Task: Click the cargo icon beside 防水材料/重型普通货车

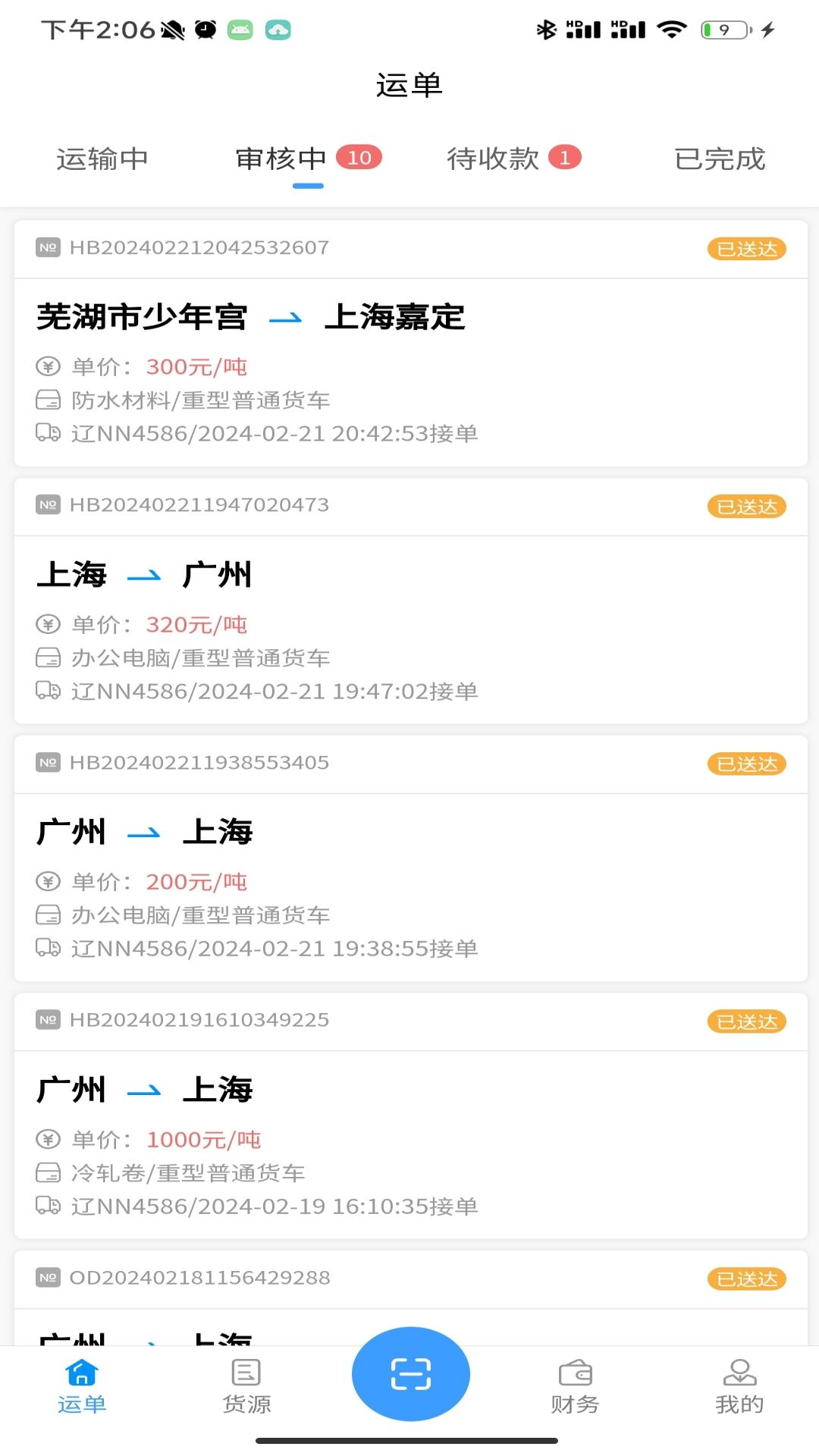Action: (x=48, y=400)
